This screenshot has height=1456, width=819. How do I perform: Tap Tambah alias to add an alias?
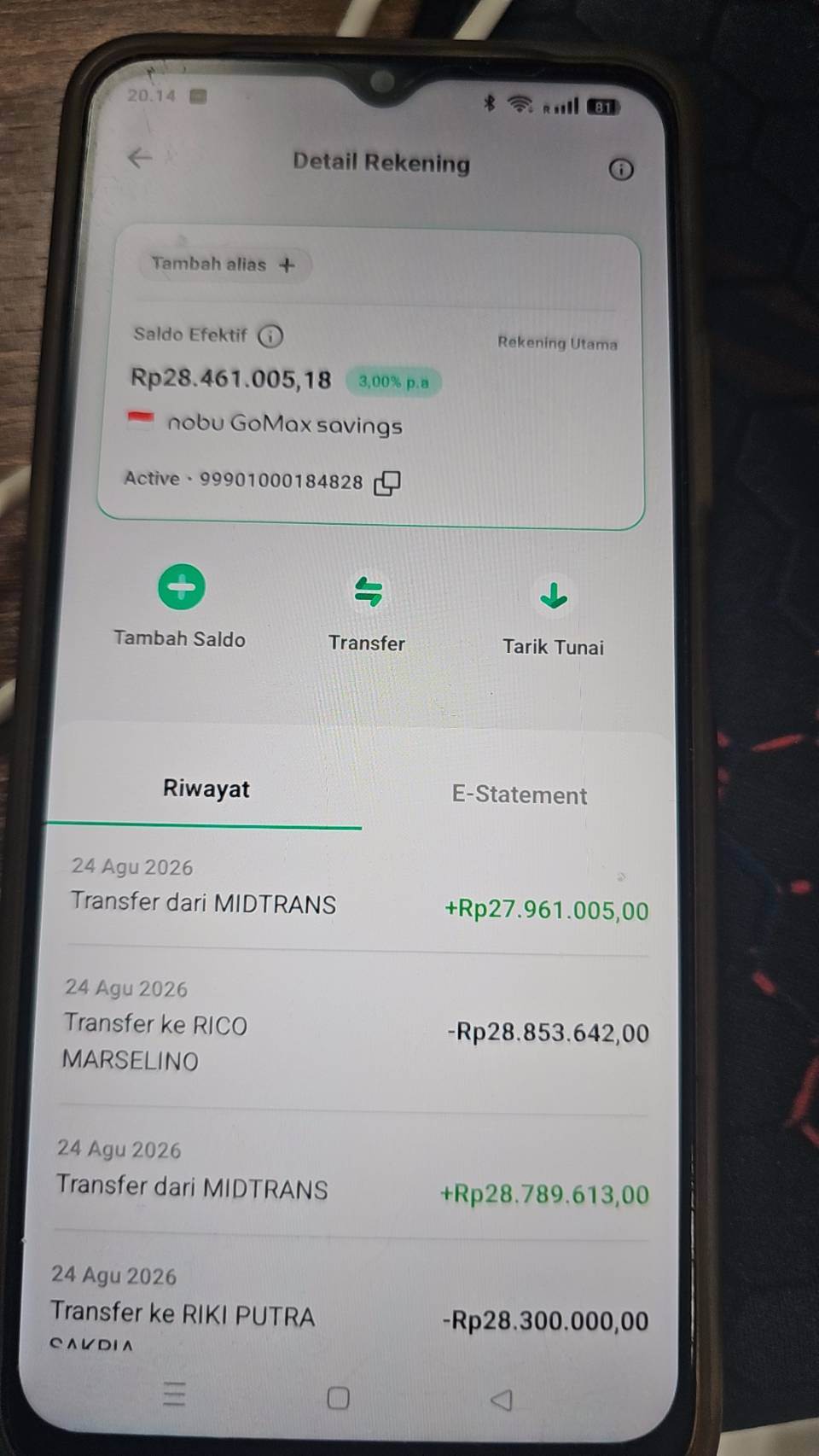tap(224, 264)
